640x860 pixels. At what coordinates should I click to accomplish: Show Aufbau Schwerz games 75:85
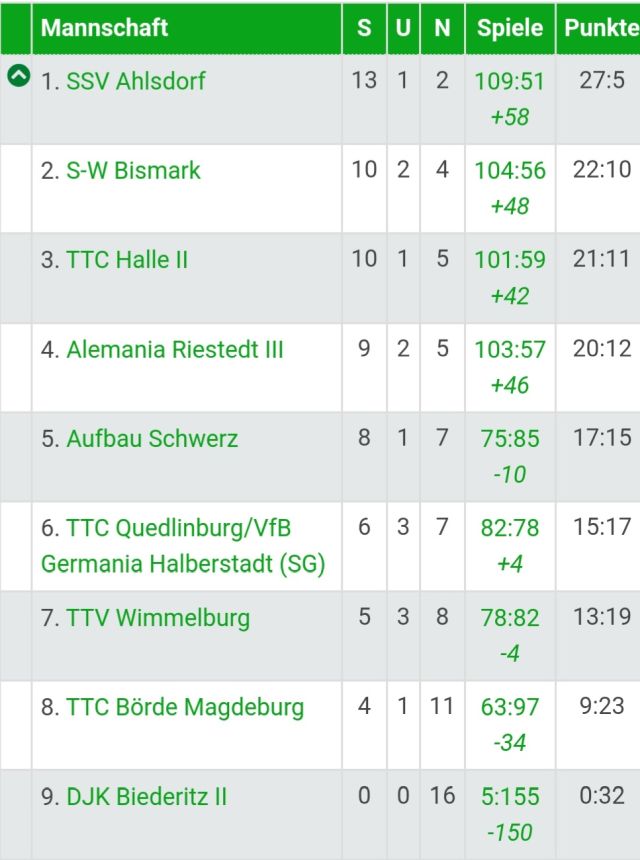point(510,439)
